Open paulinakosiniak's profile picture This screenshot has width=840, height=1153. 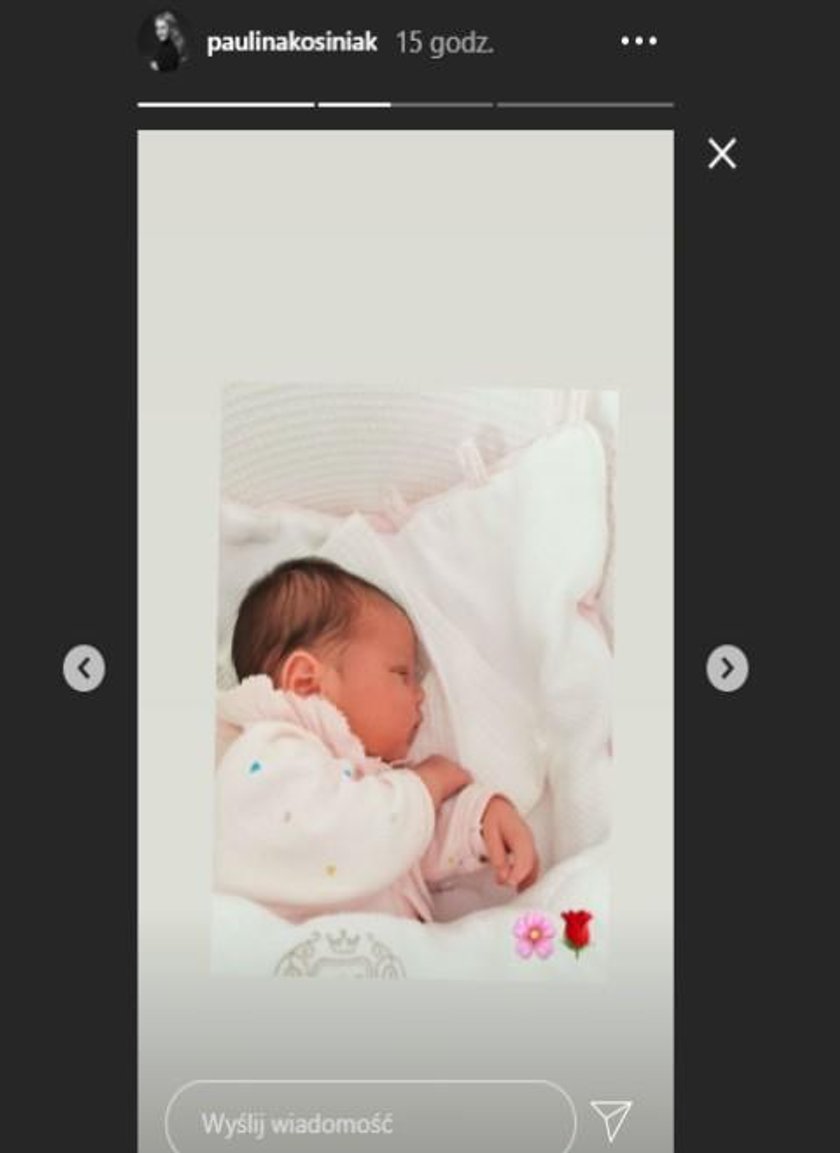click(x=165, y=43)
